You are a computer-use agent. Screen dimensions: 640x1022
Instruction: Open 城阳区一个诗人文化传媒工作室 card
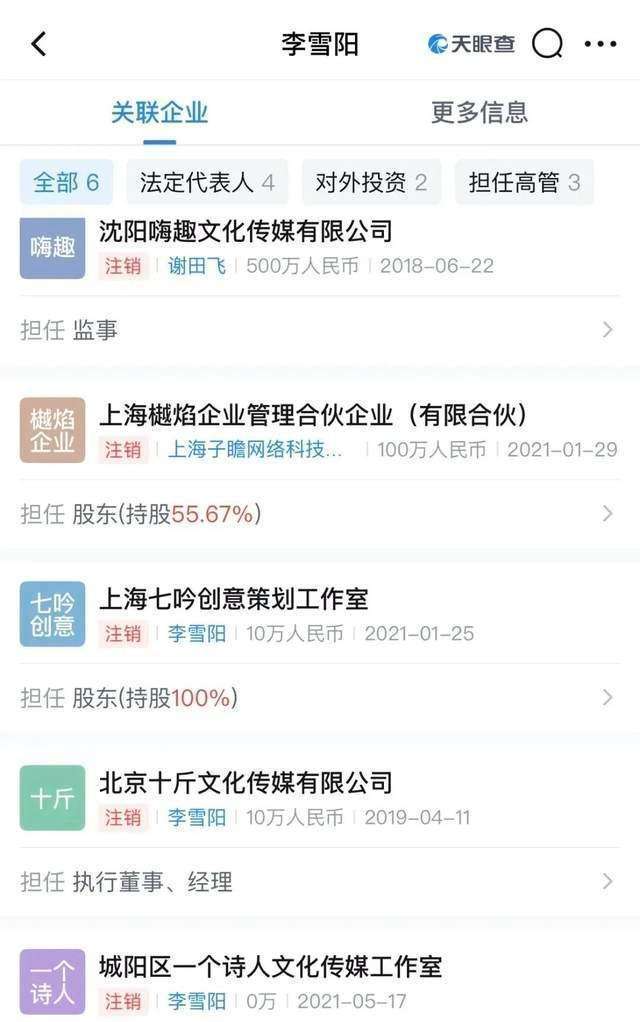270,967
